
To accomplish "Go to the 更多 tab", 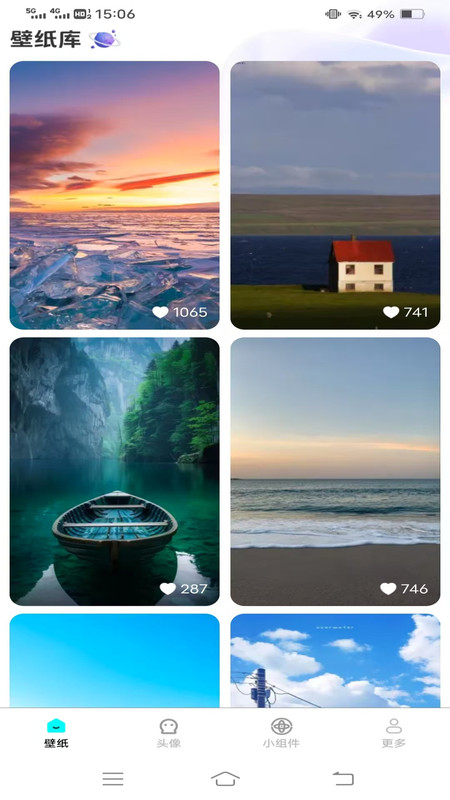I will click(x=393, y=733).
